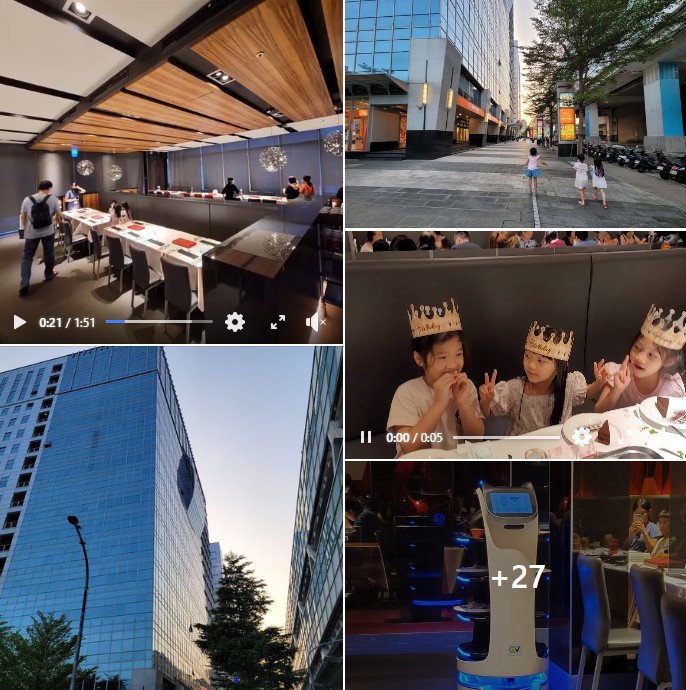
Task: Expand restaurant video to fullscreen
Action: [x=278, y=322]
